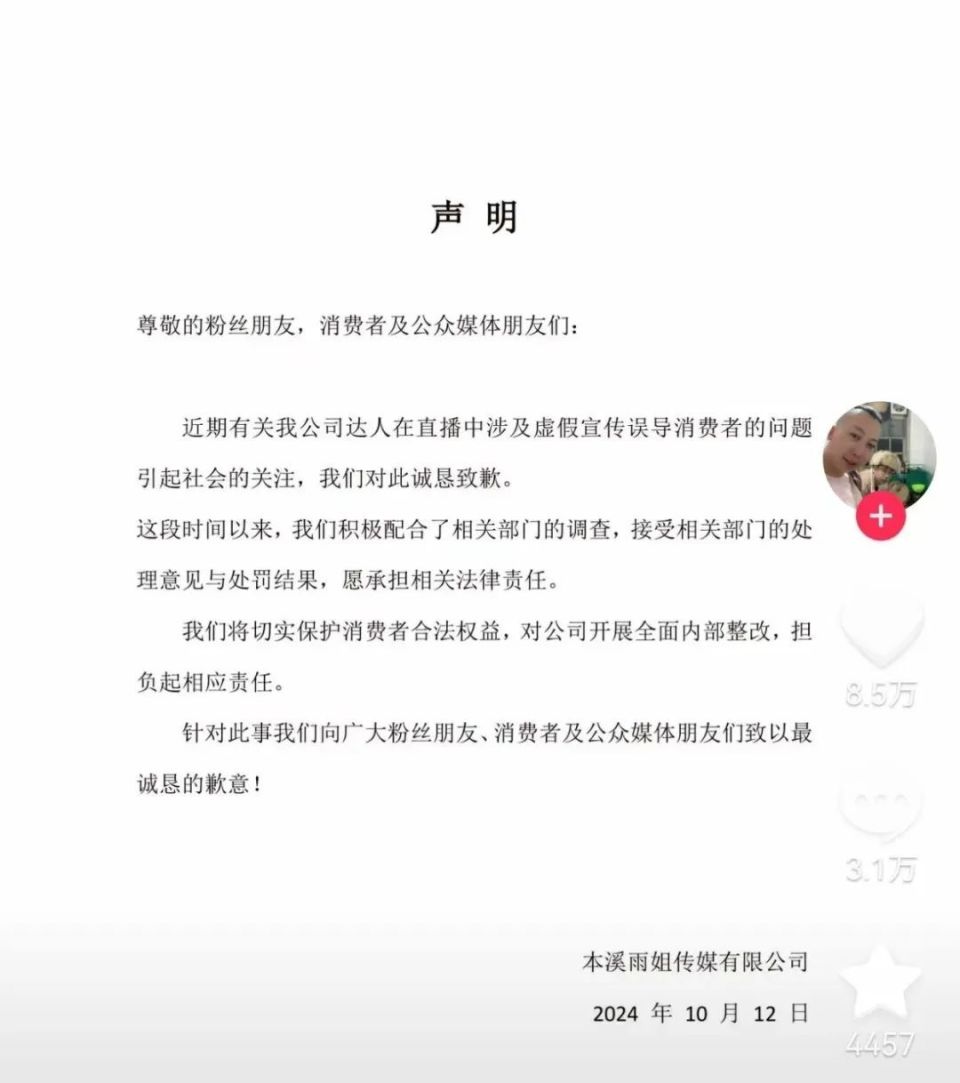Open the poster's profile avatar
This screenshot has height=1083, width=960.
879,455
